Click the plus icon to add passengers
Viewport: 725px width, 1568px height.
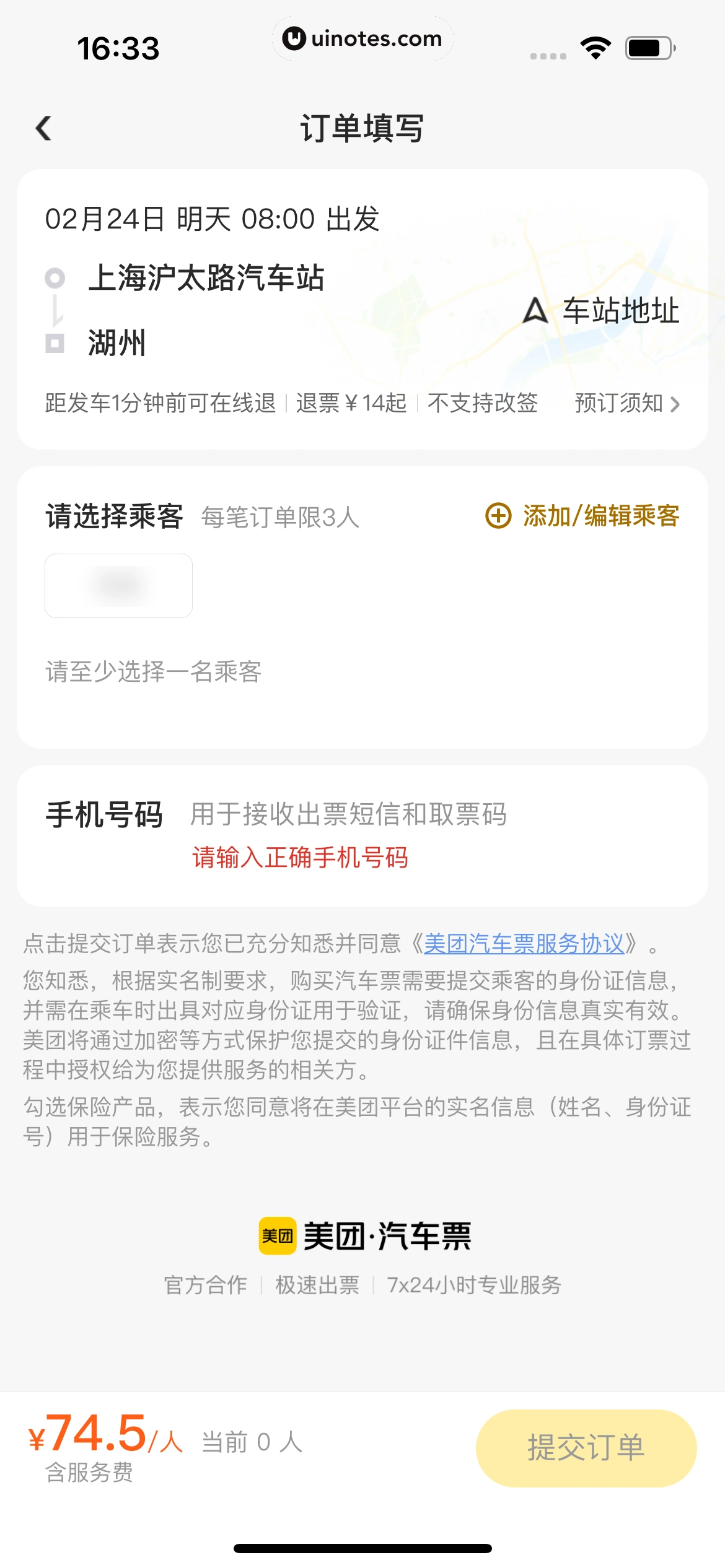click(498, 516)
